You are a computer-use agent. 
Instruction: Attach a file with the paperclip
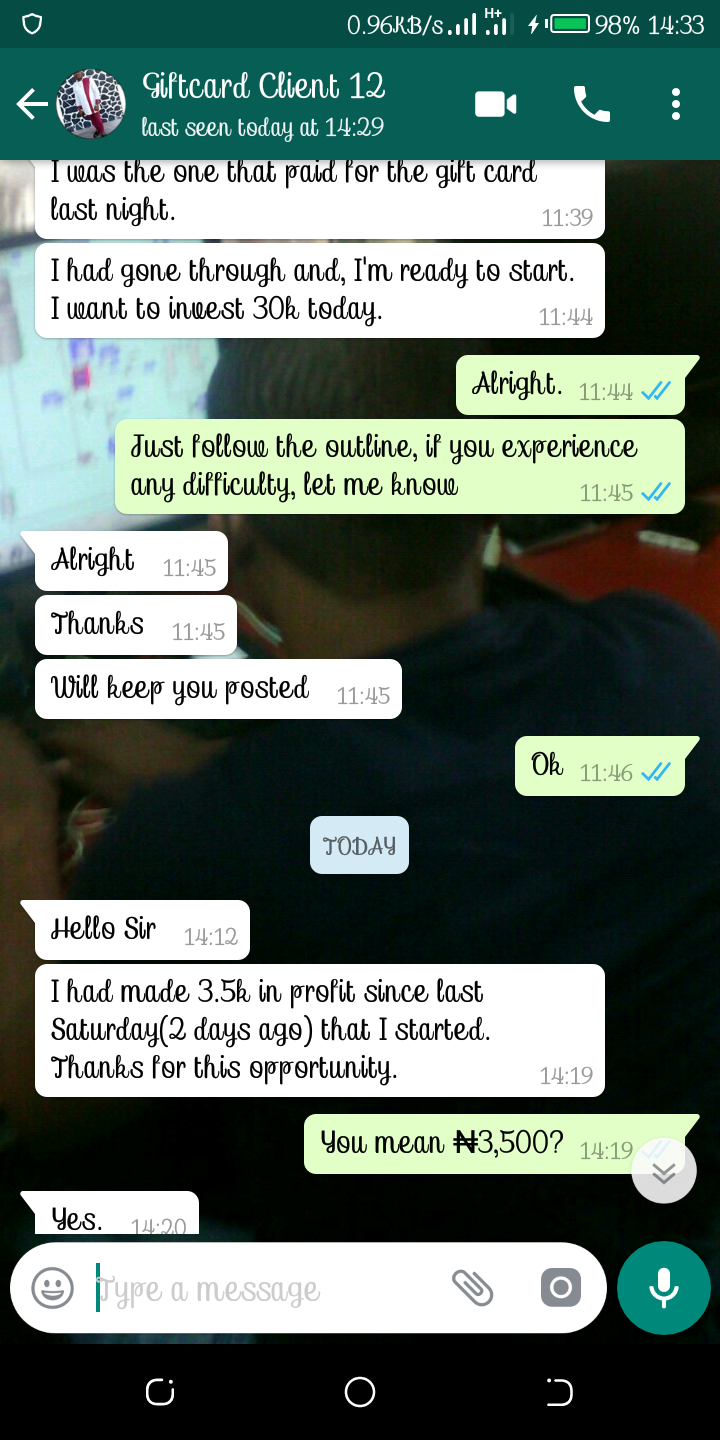pyautogui.click(x=473, y=1288)
